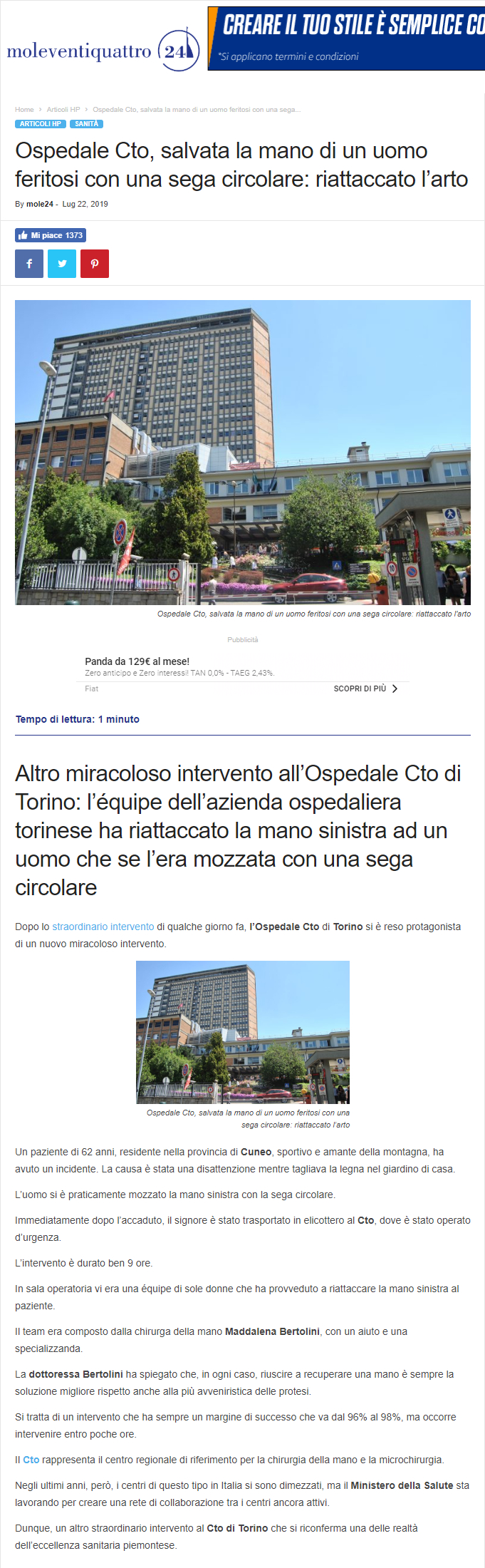
Task: Open the moleventiquattro home logo
Action: 103,51
